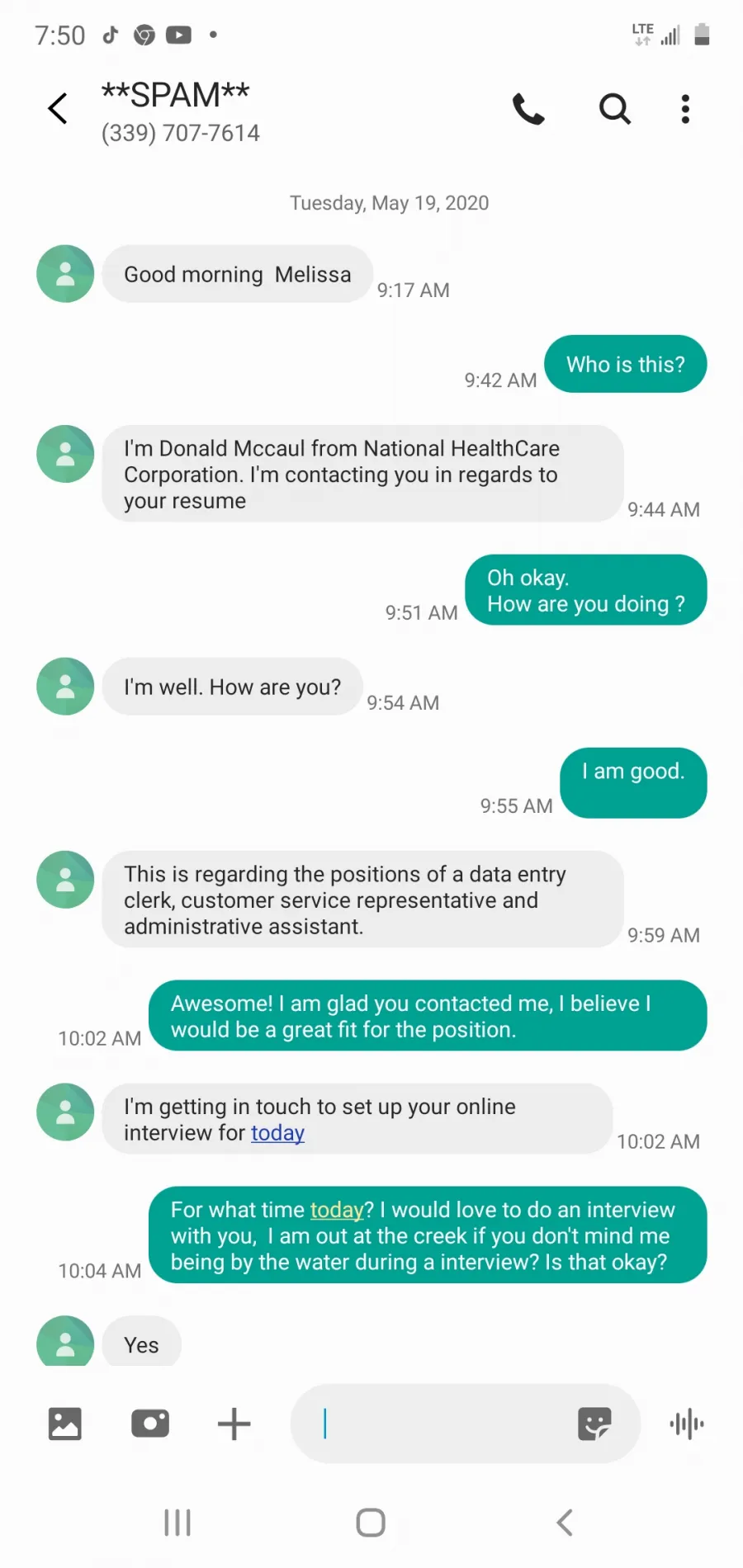Tap the "today" link in sent message
The height and width of the screenshot is (1568, 743).
(337, 1210)
